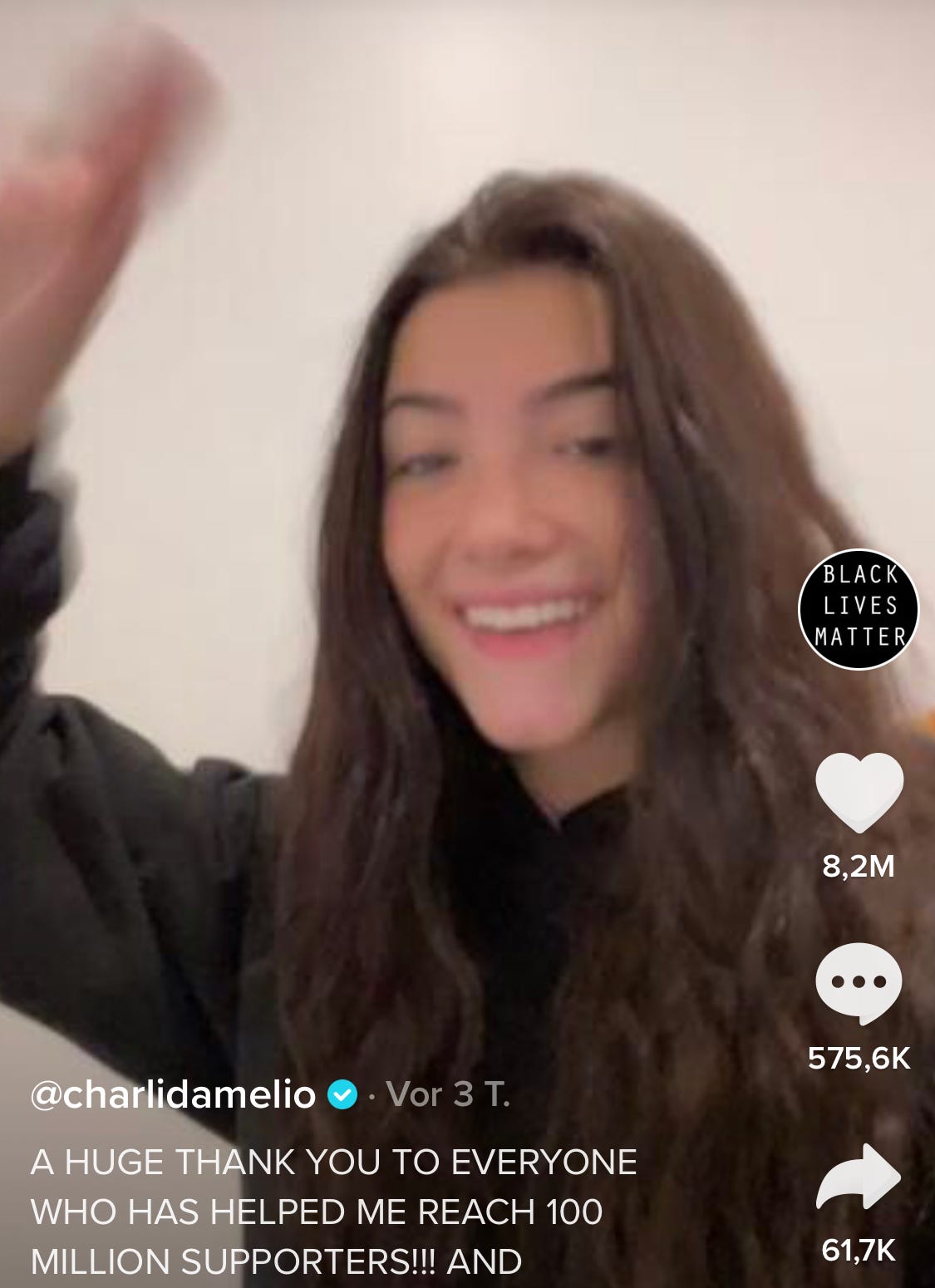Open the comments on this video

click(859, 983)
